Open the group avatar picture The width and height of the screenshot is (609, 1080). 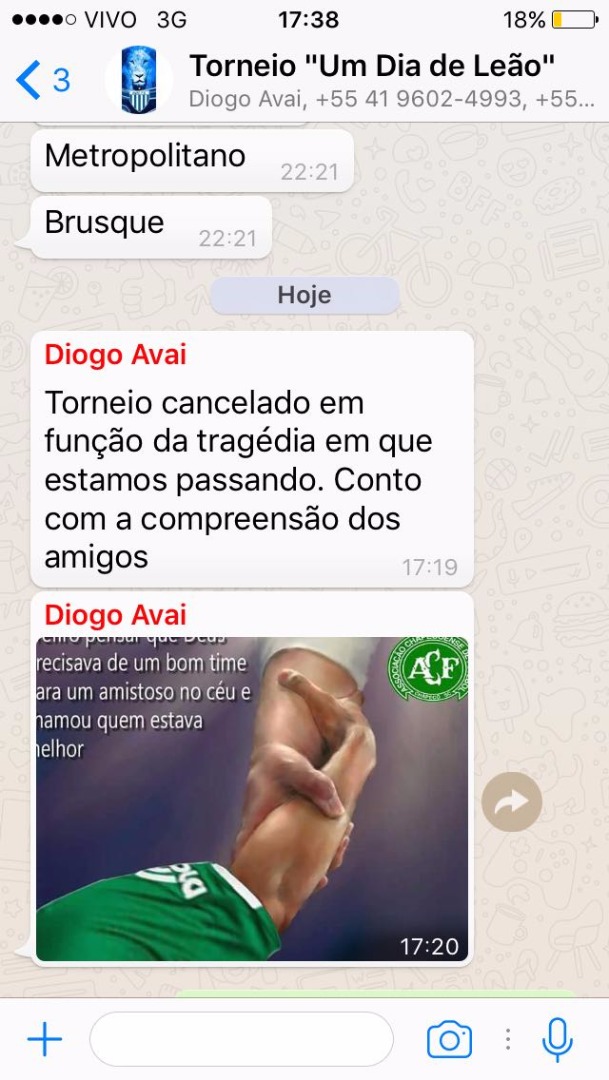(139, 80)
